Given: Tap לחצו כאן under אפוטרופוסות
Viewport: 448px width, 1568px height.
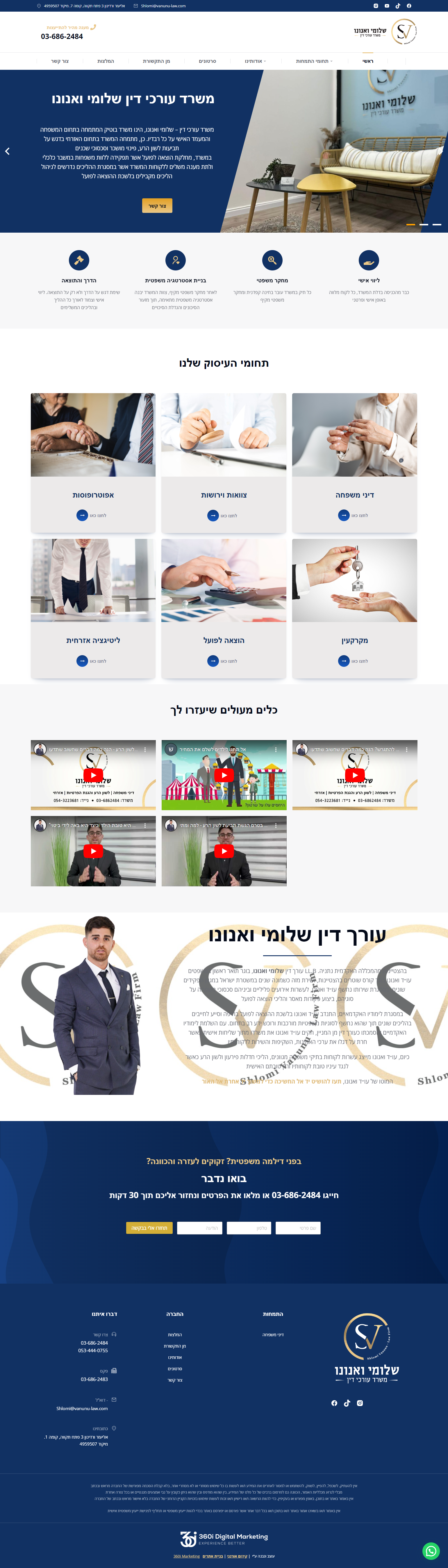Looking at the screenshot, I should pos(91,516).
